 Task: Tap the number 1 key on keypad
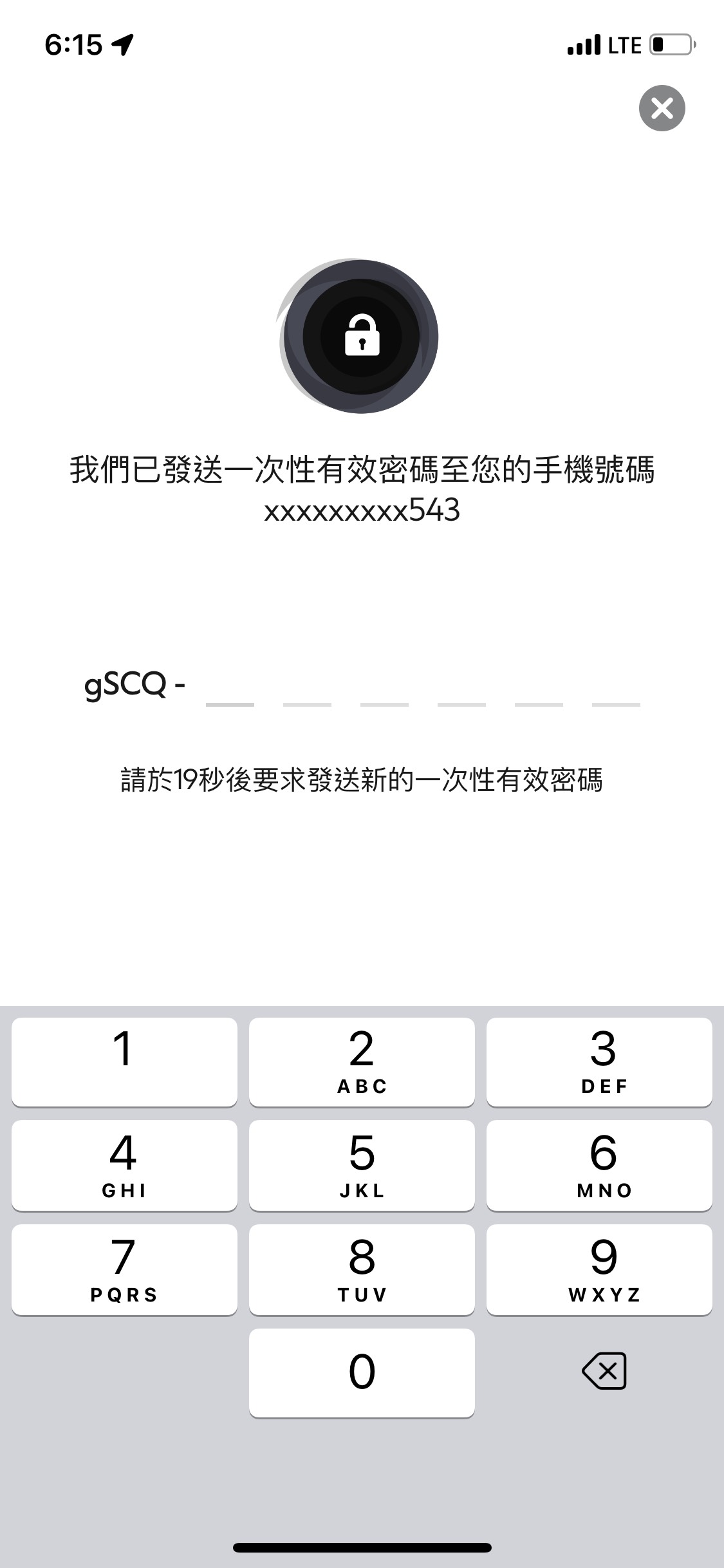tap(124, 1062)
